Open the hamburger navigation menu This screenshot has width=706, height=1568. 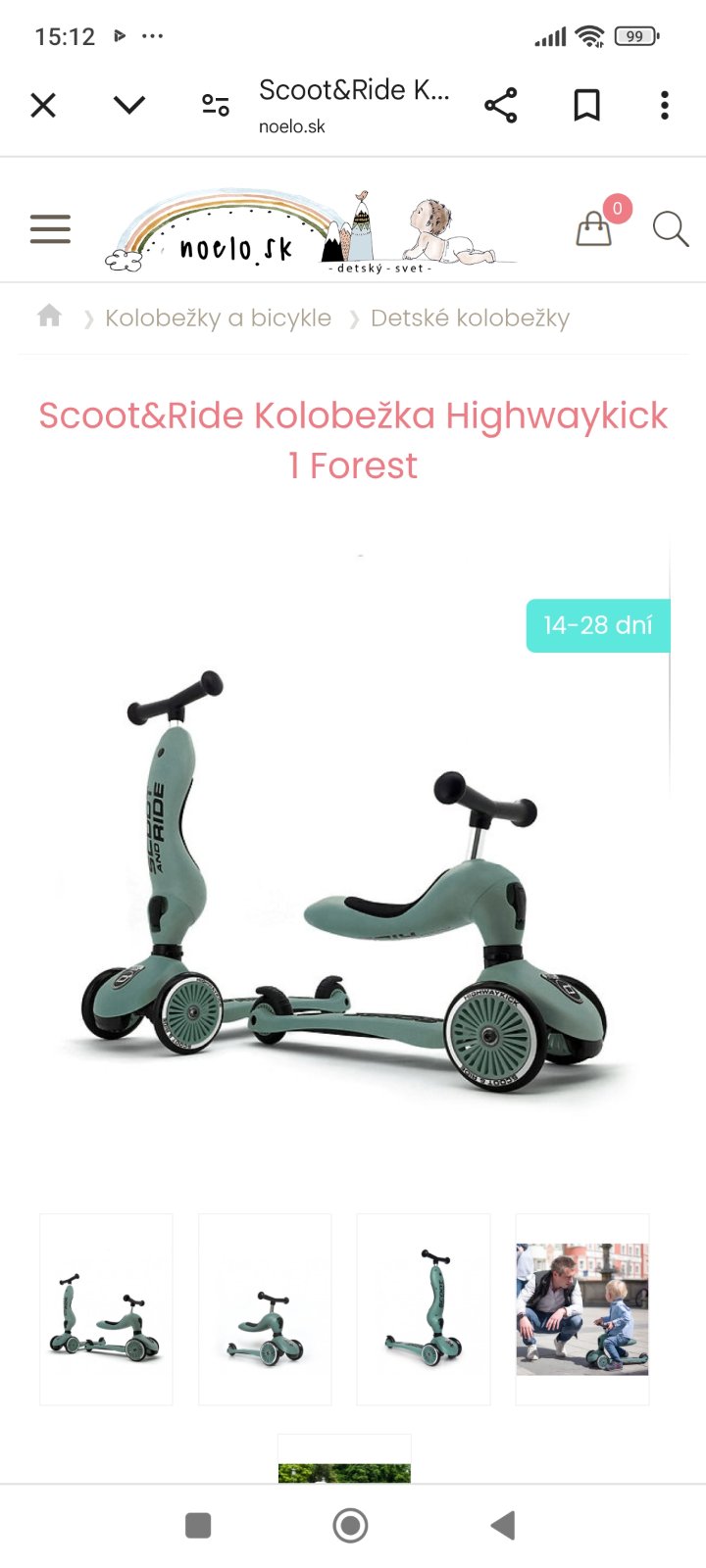[50, 228]
